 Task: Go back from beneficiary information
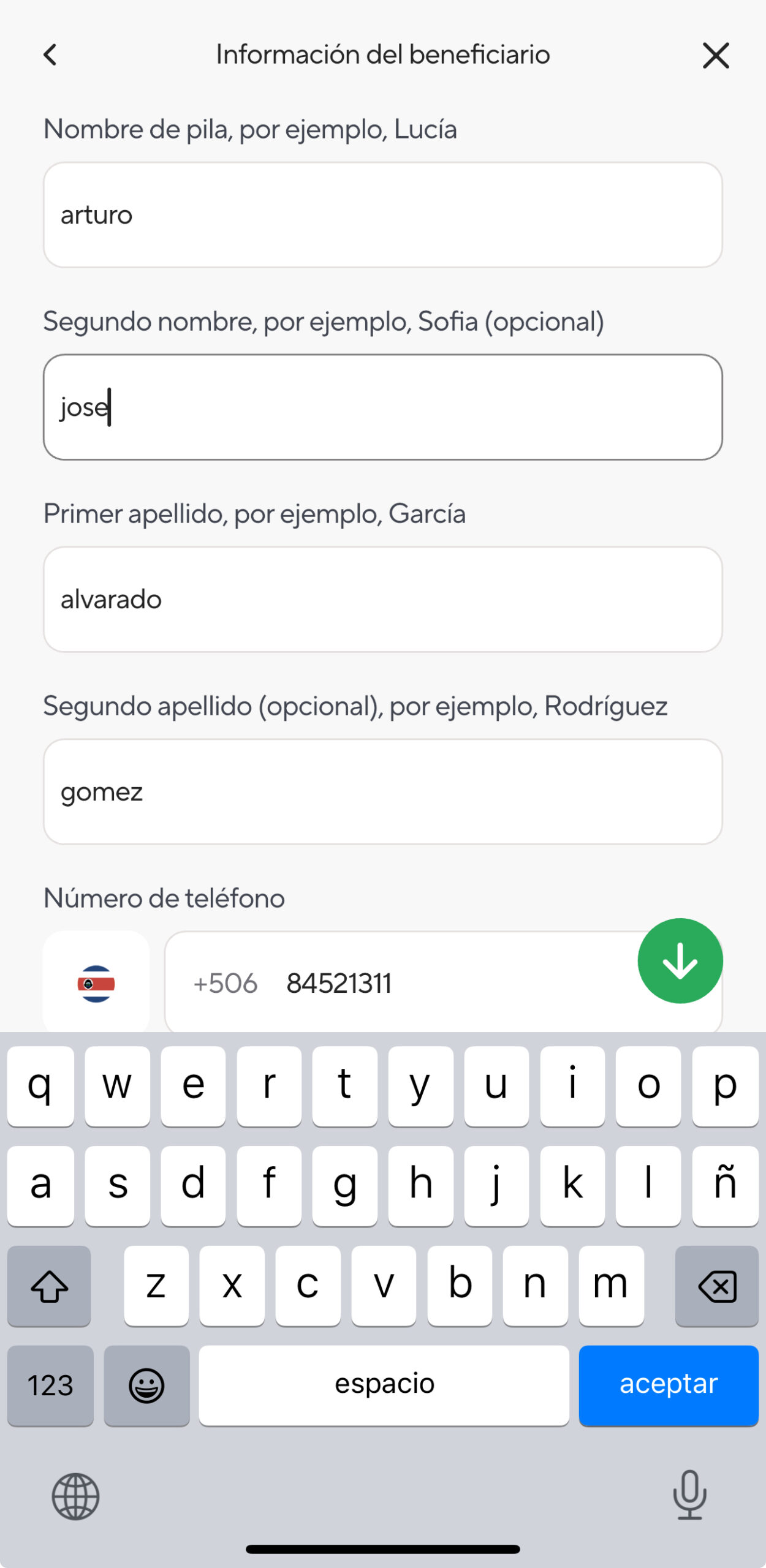pos(50,55)
